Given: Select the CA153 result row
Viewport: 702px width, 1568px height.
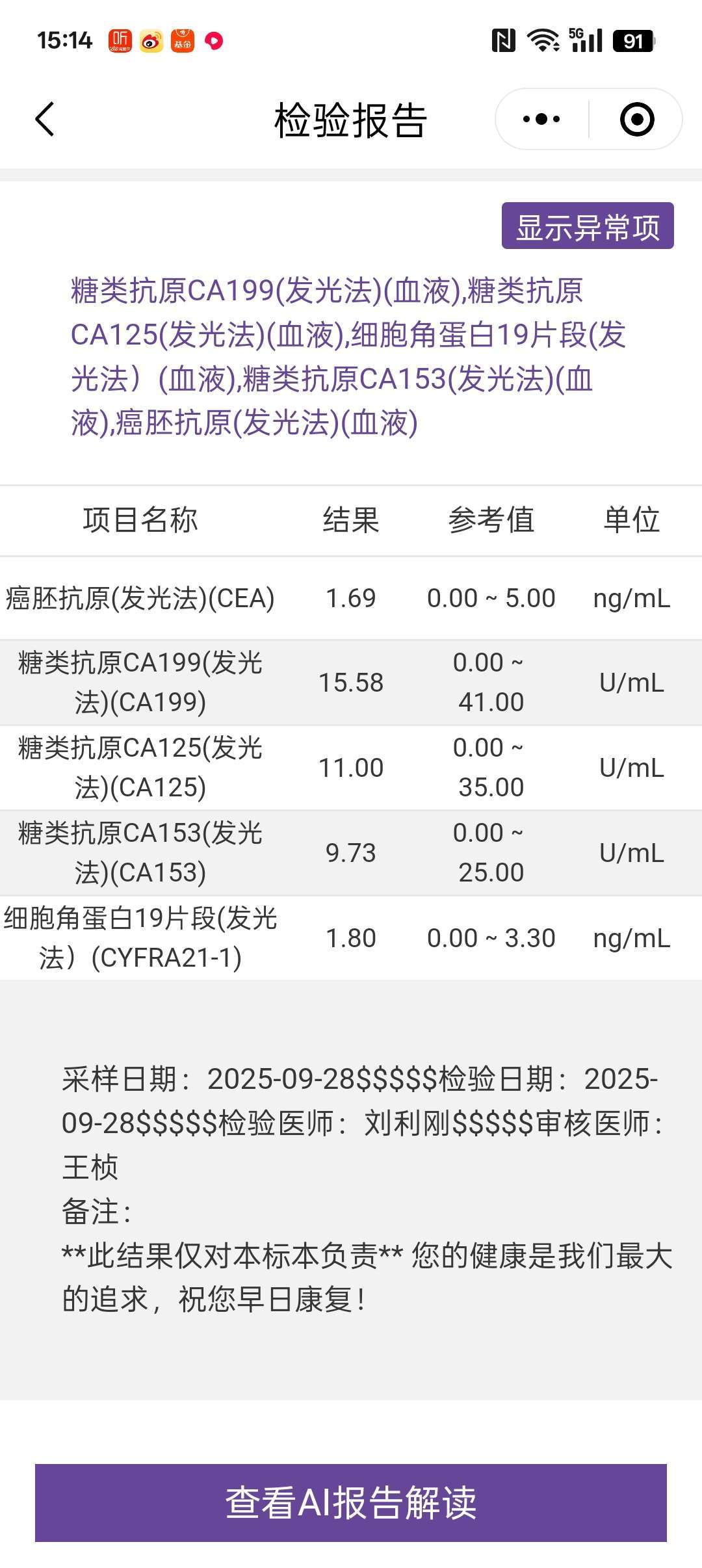Looking at the screenshot, I should tap(351, 852).
